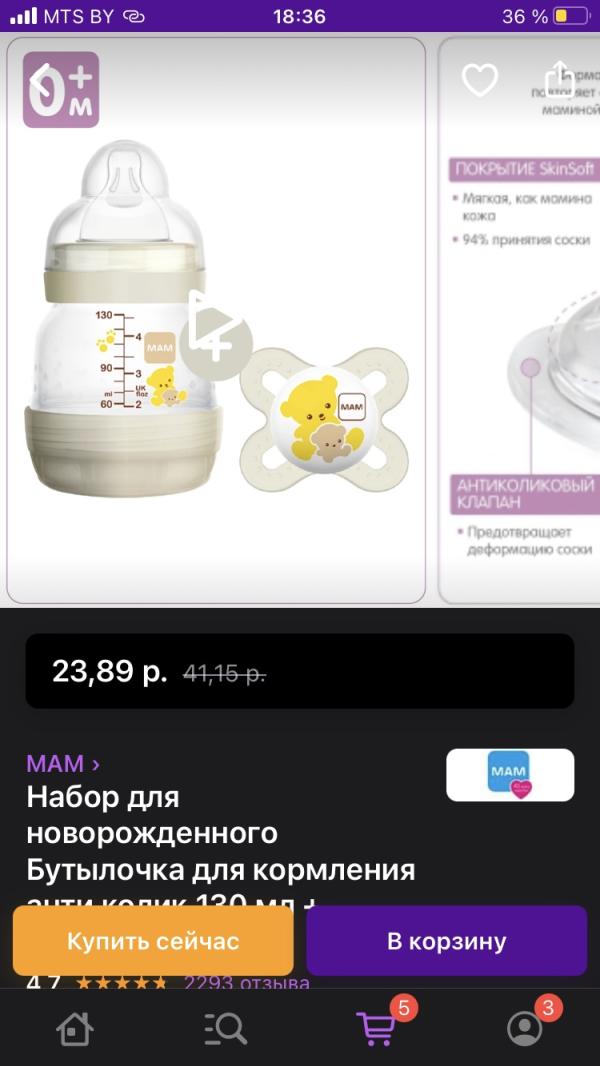Open the 2293 reviews link
The width and height of the screenshot is (600, 1066).
click(x=246, y=983)
